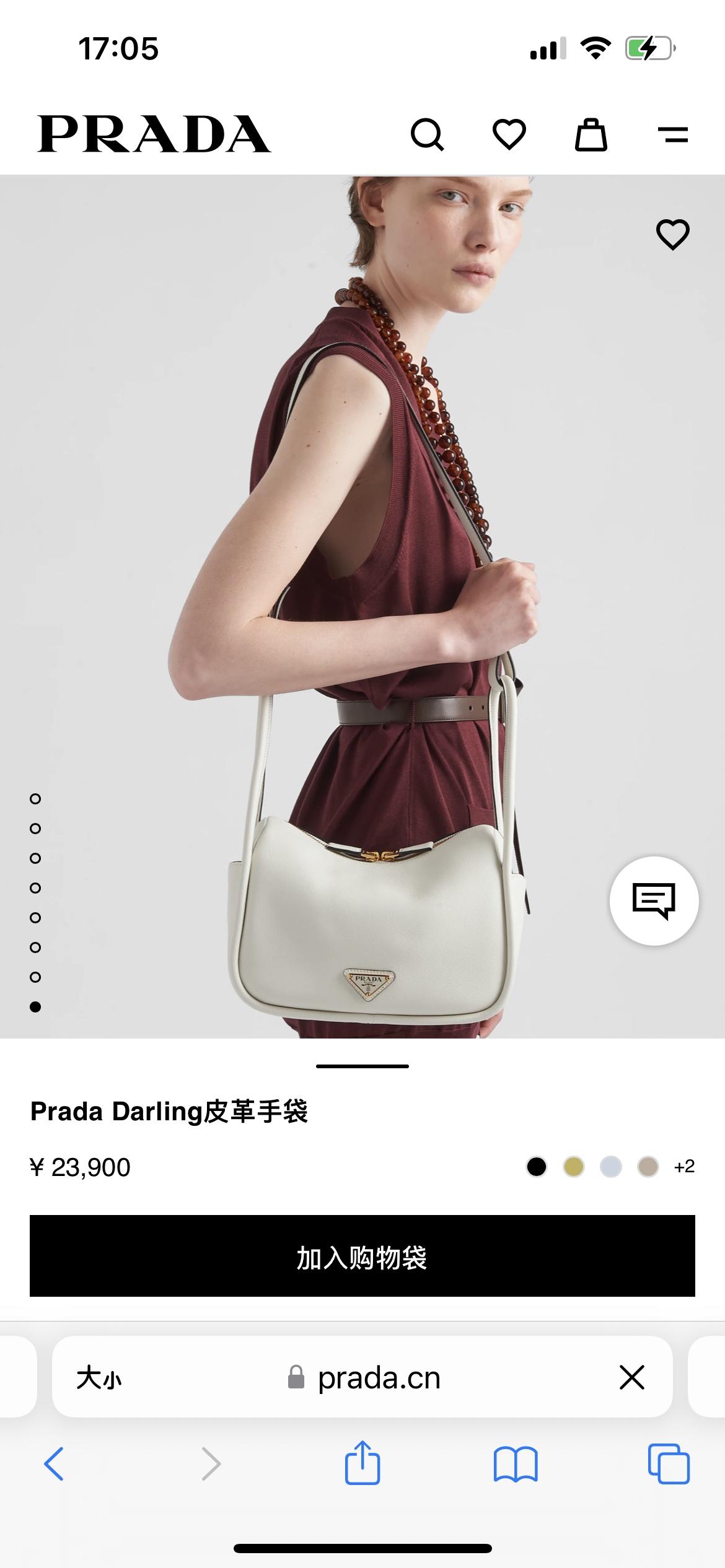Open the shopping bag icon

(x=591, y=134)
